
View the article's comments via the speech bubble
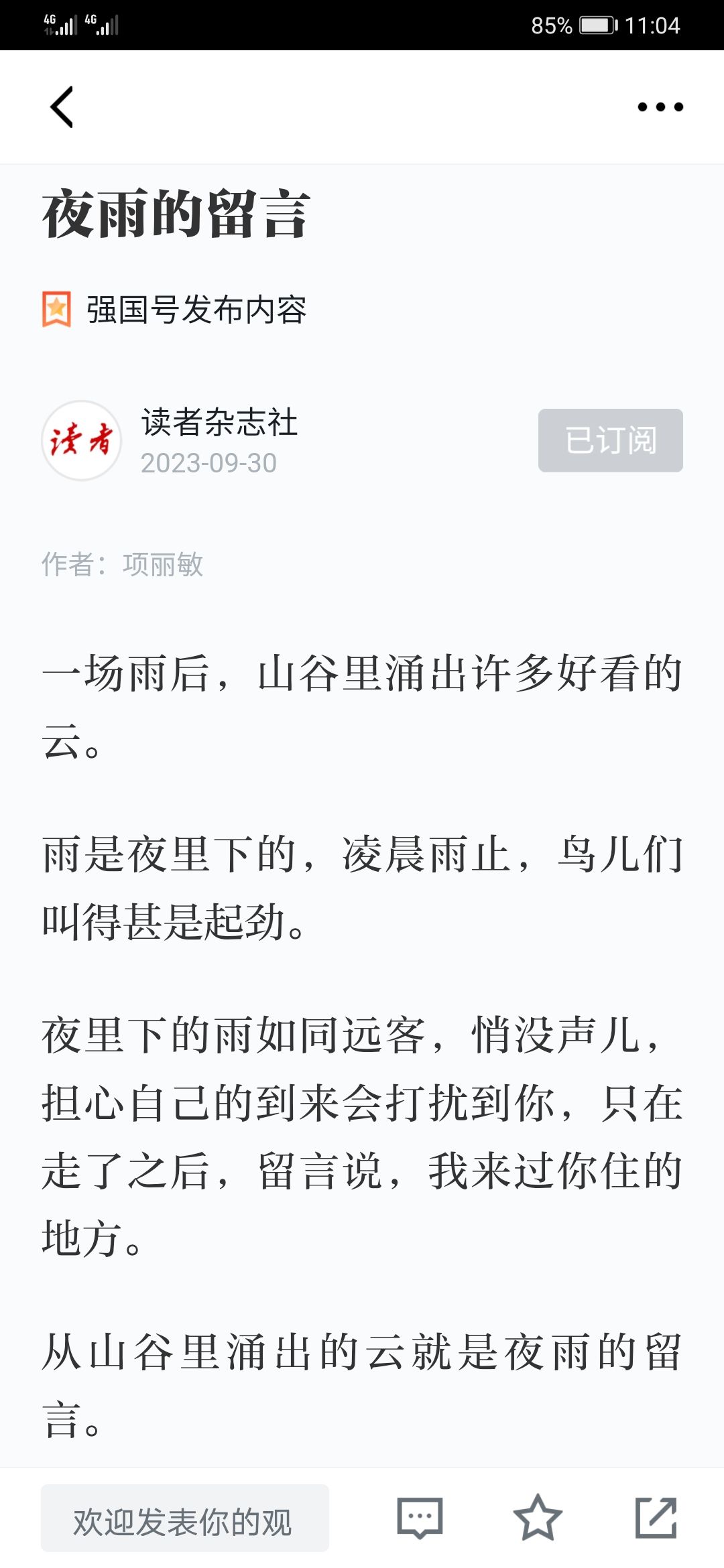point(420,1518)
